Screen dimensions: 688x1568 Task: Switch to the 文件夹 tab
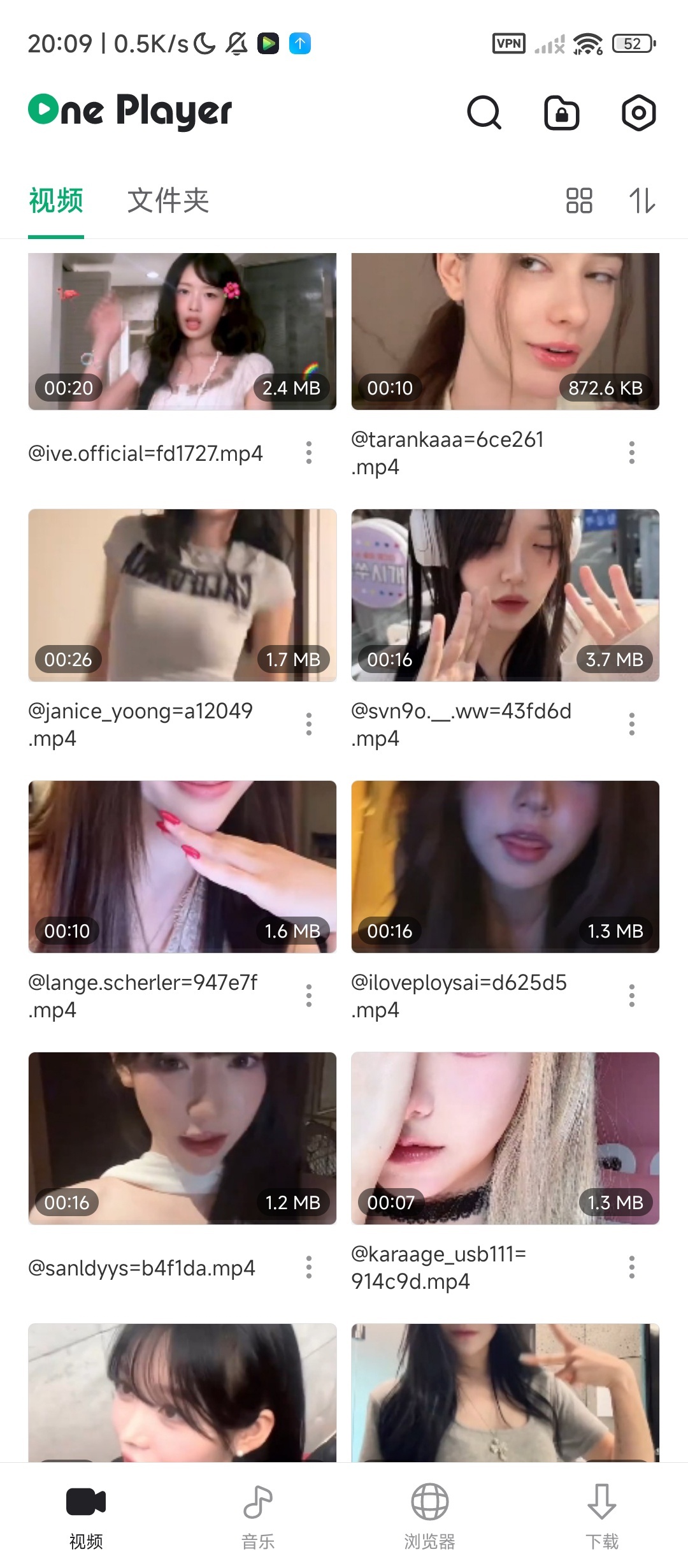pos(168,200)
